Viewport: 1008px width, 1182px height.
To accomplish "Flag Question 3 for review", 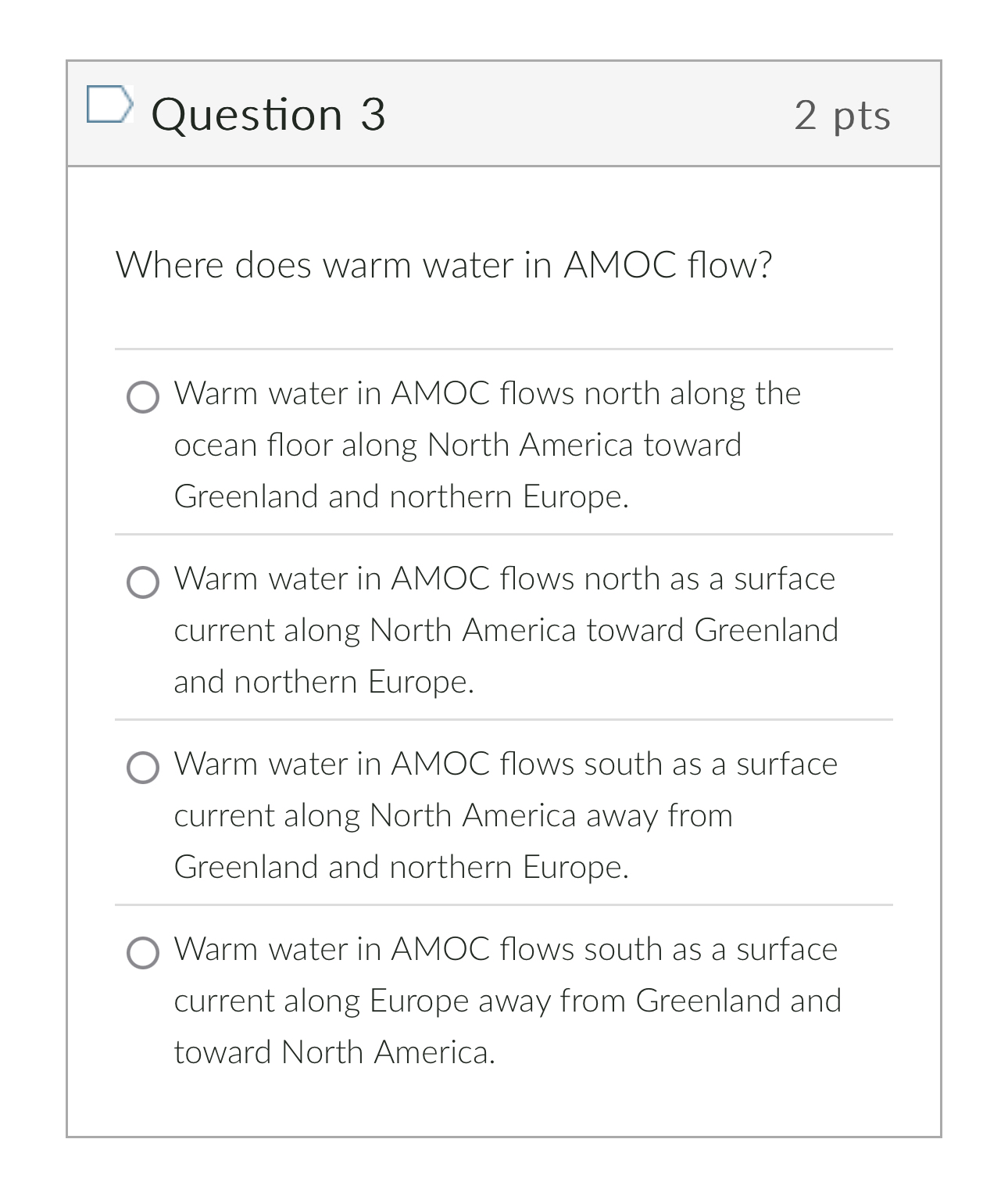I will click(x=109, y=106).
